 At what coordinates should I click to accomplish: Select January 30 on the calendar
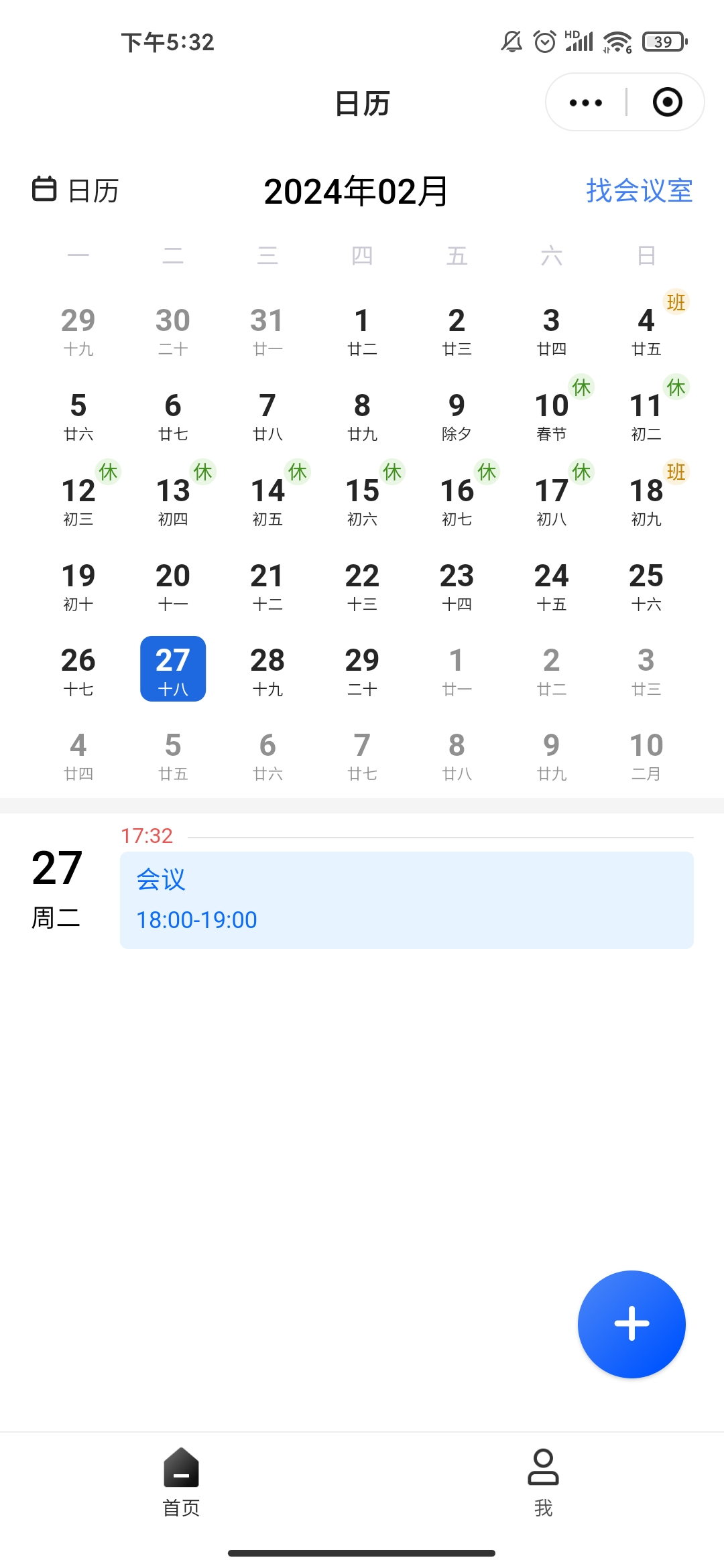point(173,330)
